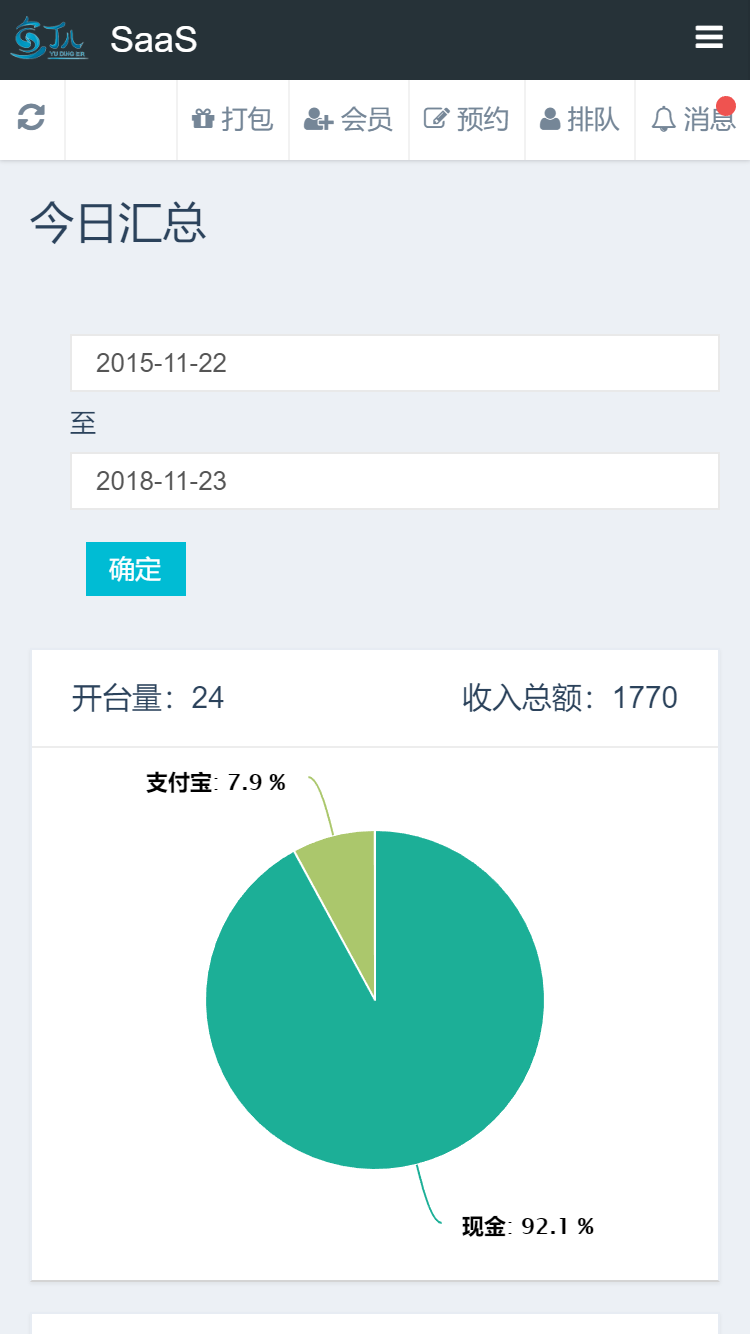Go to 预约 reservations
Viewport: 750px width, 1334px height.
pos(467,120)
